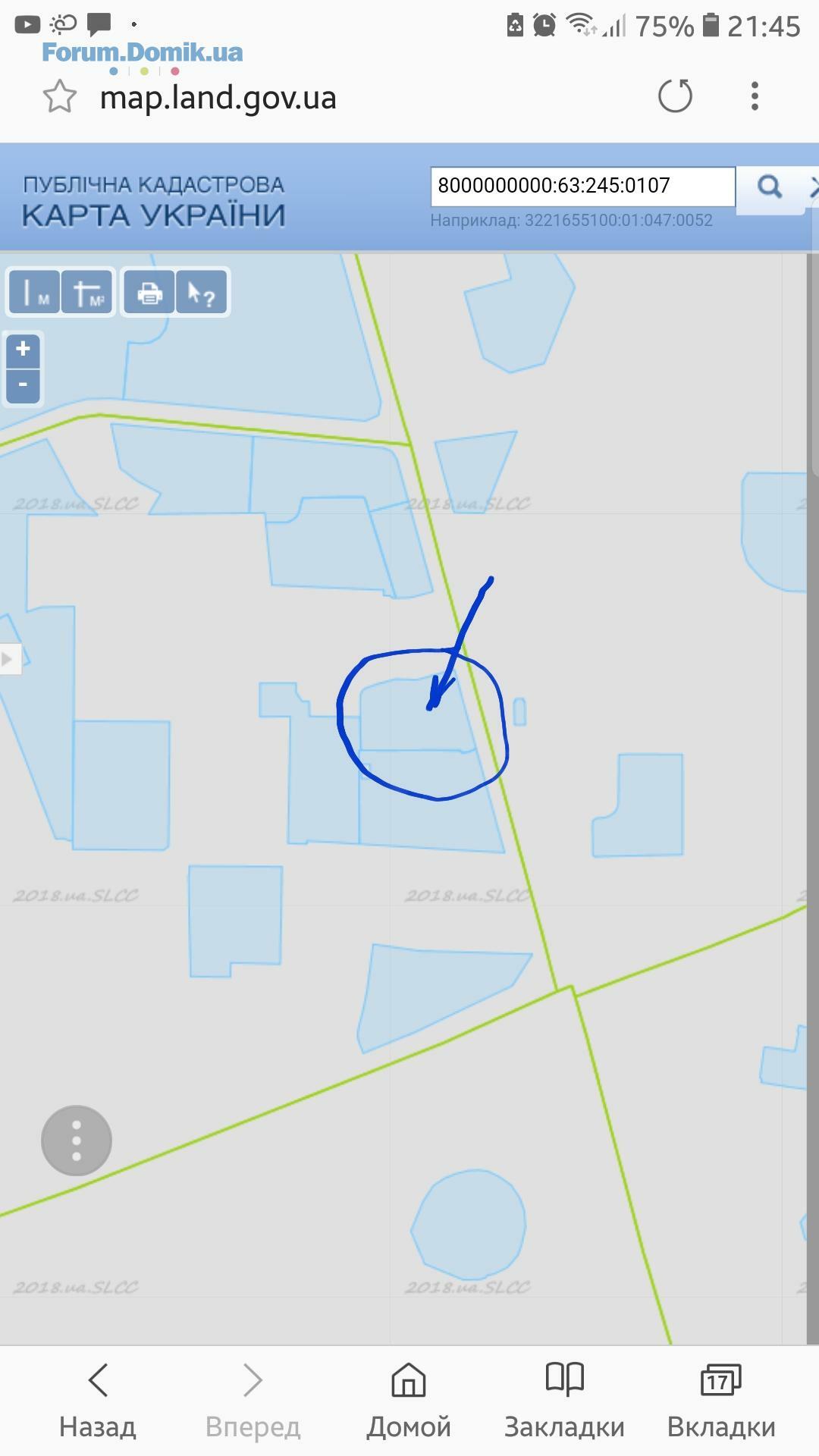Activate the parcel info pointer tool
The width and height of the screenshot is (819, 1456).
tap(202, 292)
